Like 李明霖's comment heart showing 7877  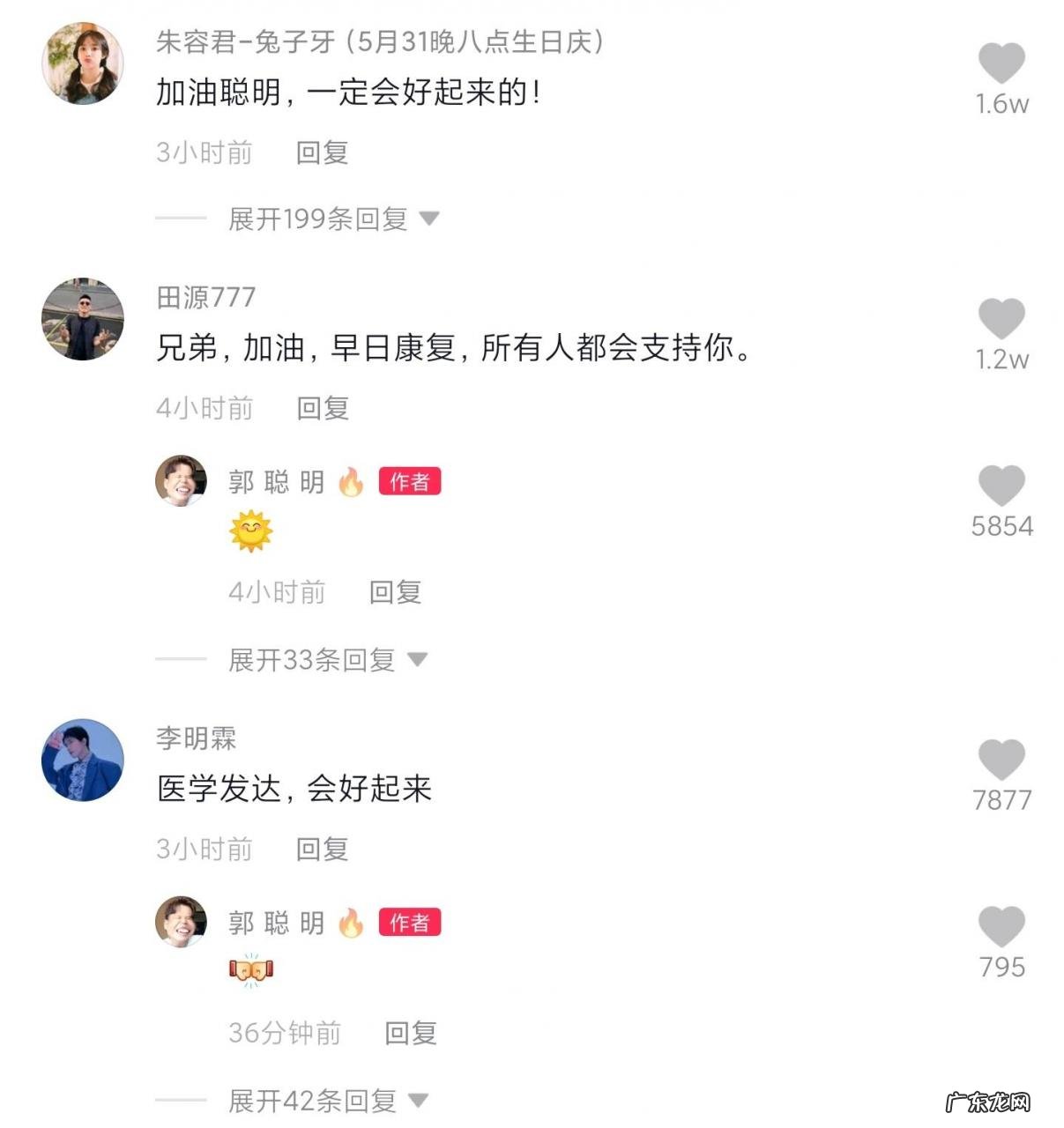point(1001,760)
